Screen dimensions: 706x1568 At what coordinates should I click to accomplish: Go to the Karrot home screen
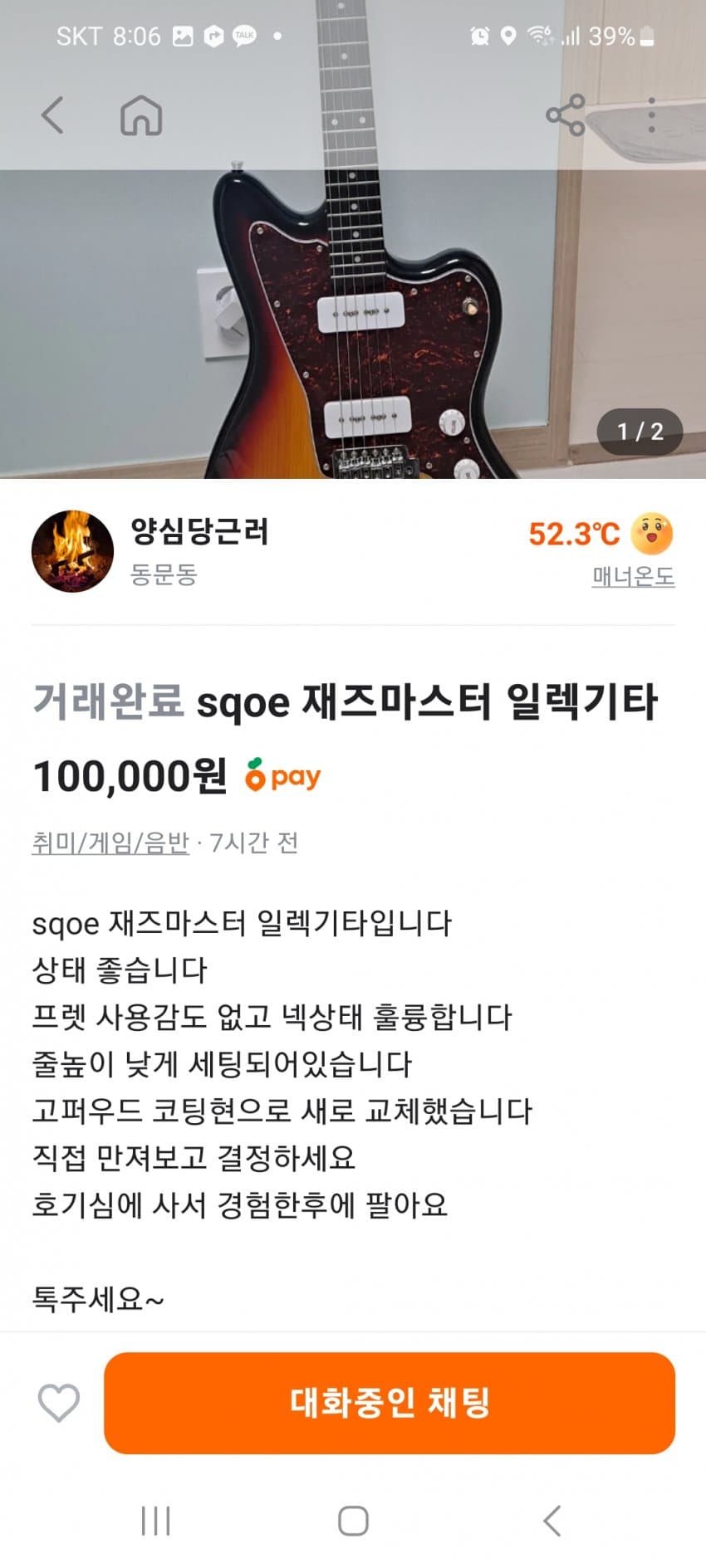pos(141,115)
